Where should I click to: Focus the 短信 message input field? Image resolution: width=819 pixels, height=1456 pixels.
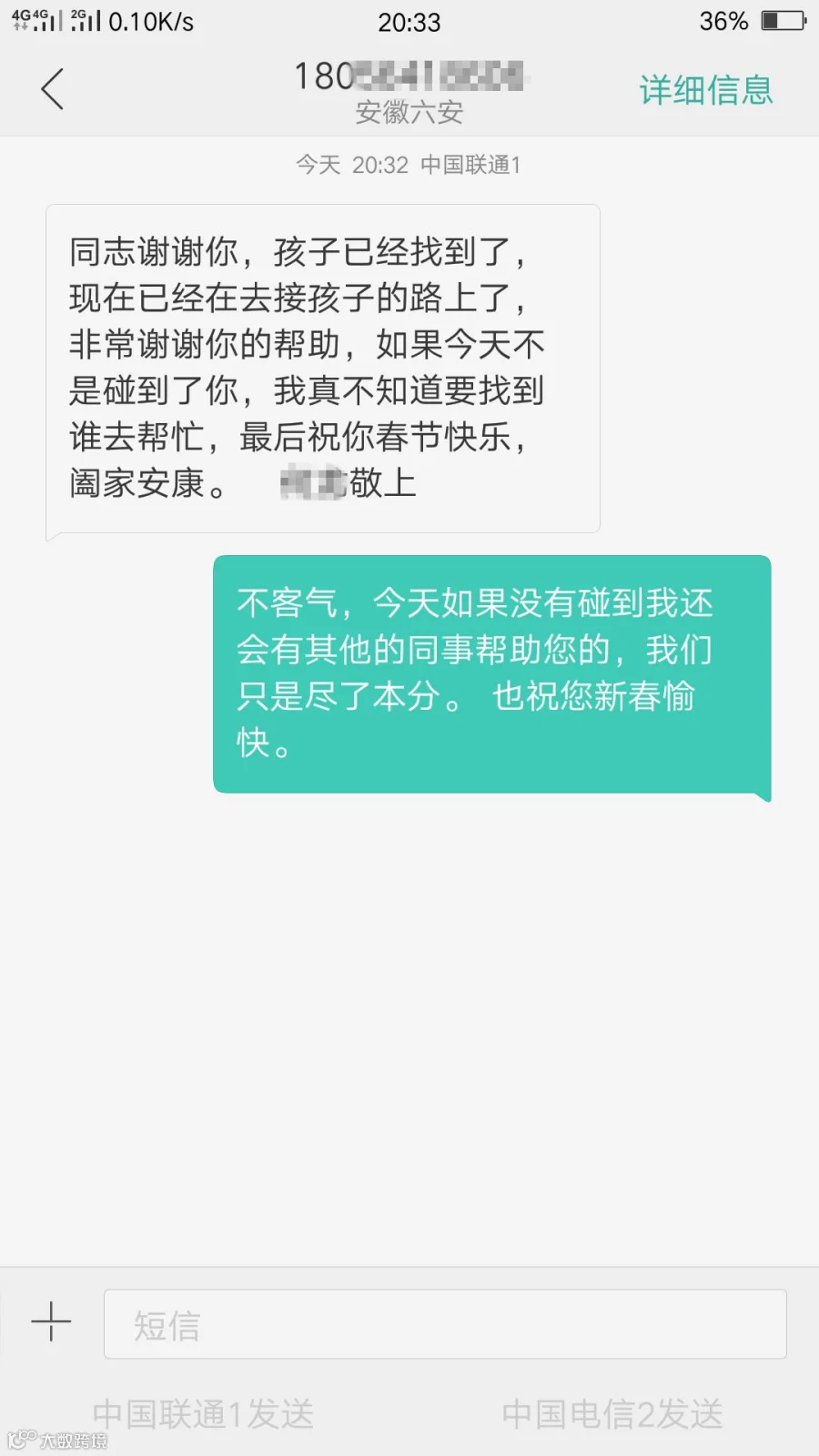coord(445,1324)
